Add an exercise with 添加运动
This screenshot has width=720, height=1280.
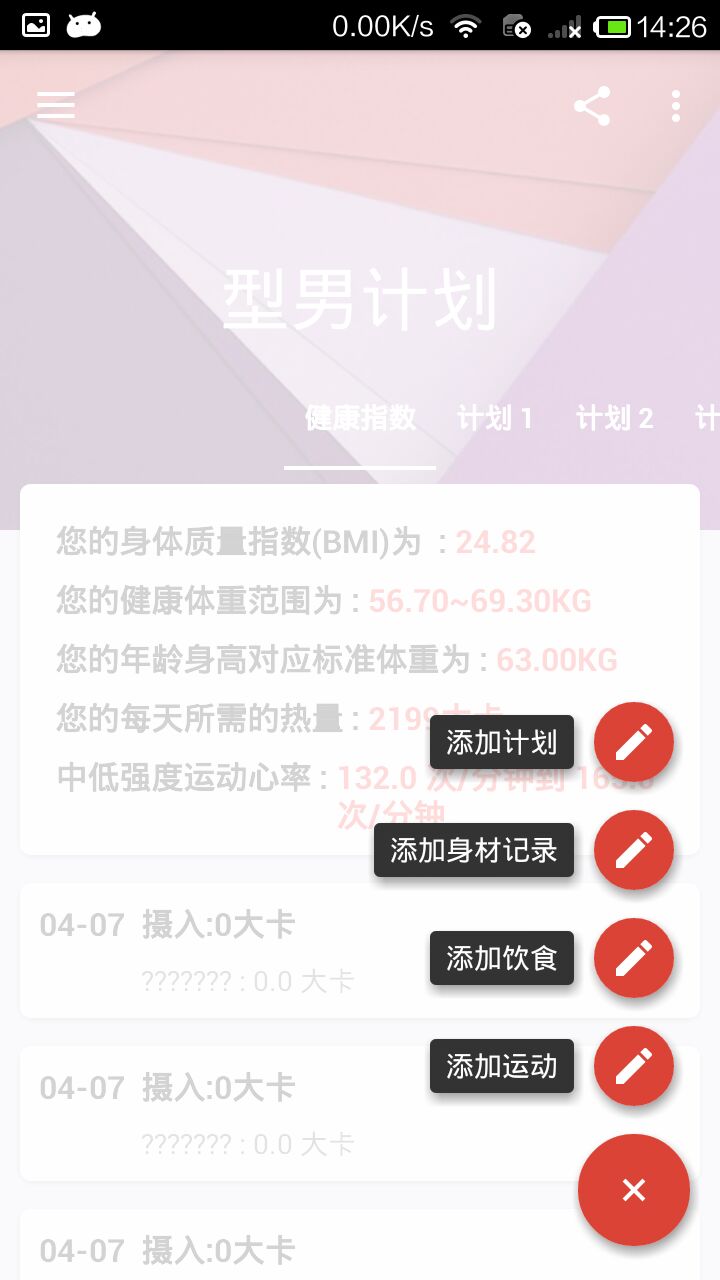coord(633,1066)
